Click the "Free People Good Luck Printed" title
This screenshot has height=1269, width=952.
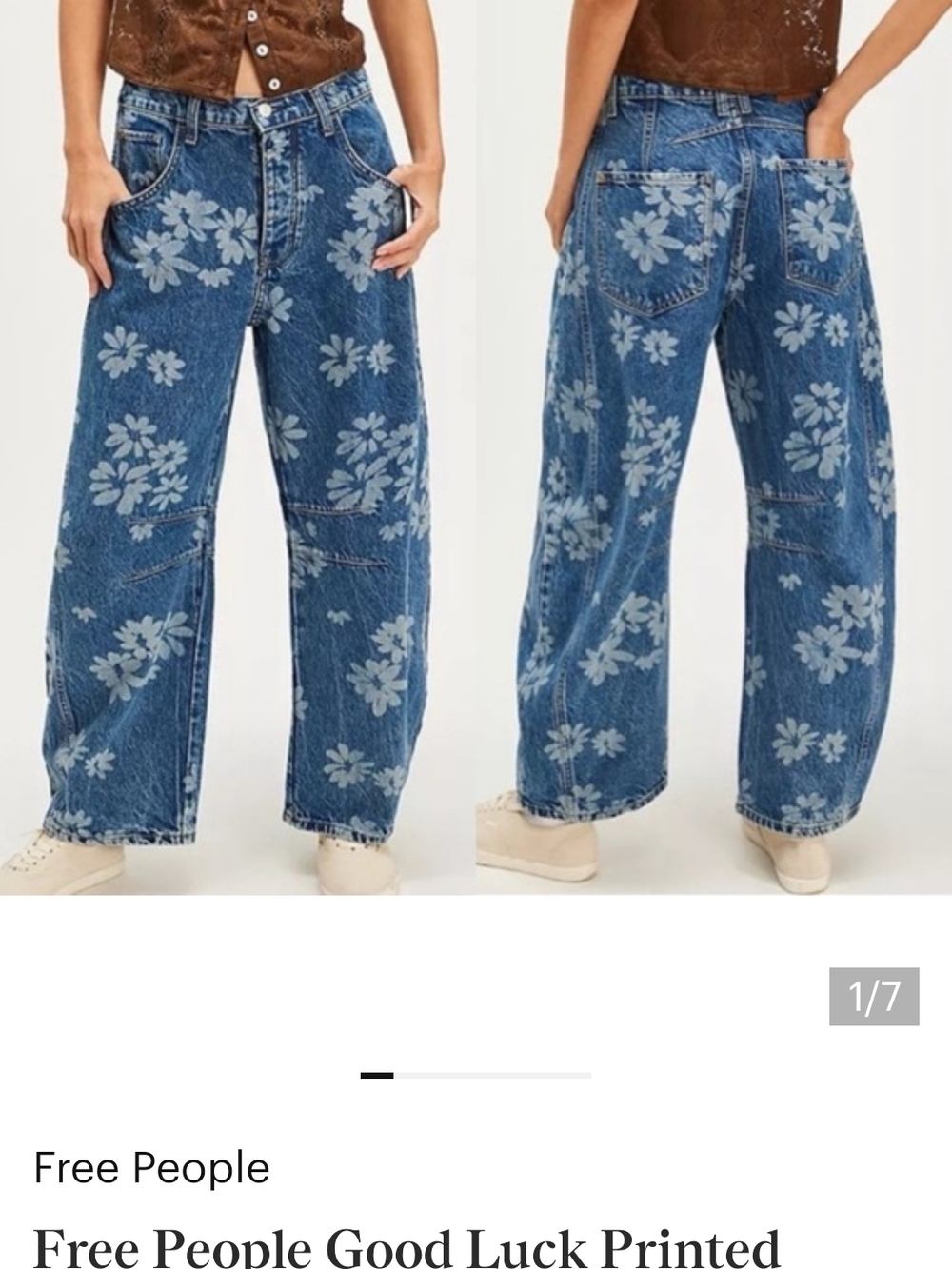pyautogui.click(x=409, y=1245)
